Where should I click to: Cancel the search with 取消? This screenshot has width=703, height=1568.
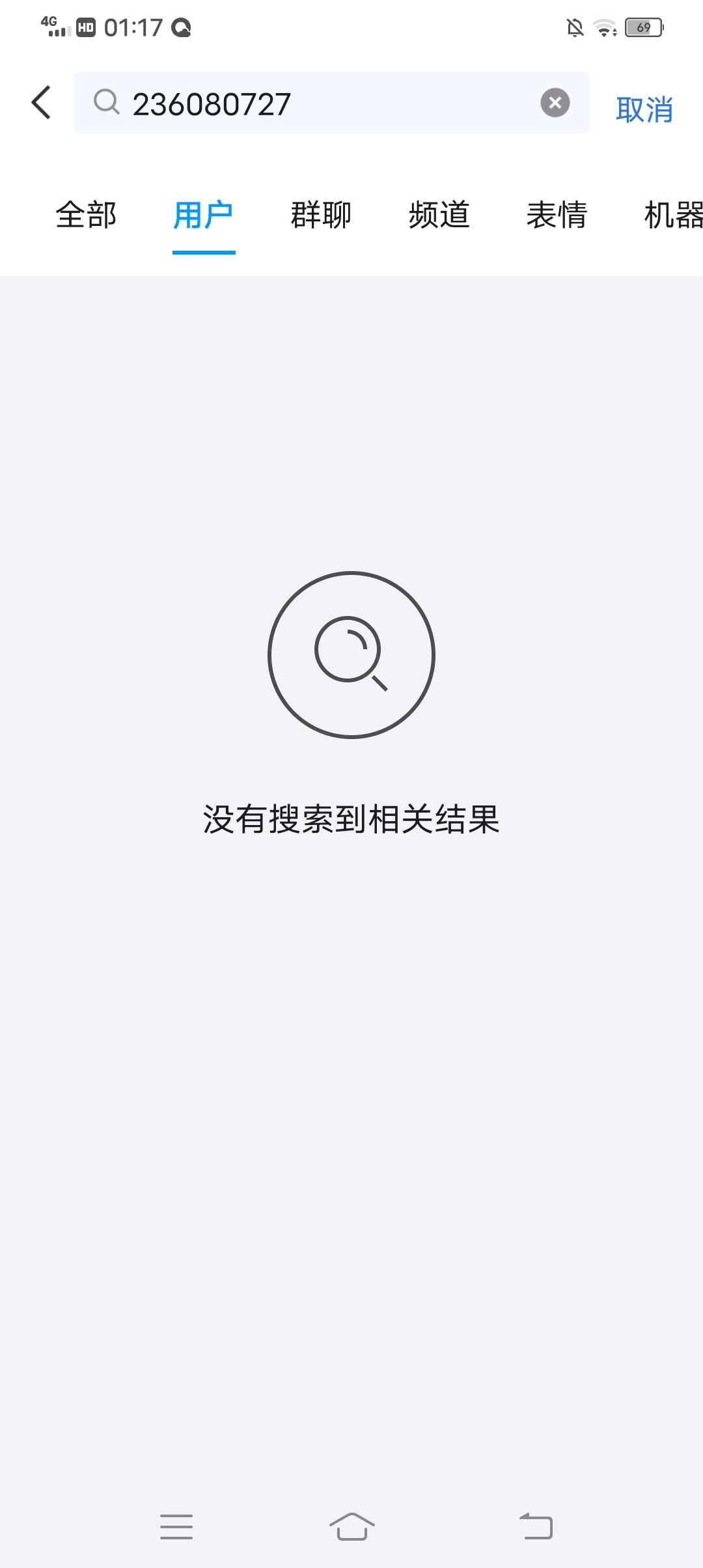click(644, 109)
